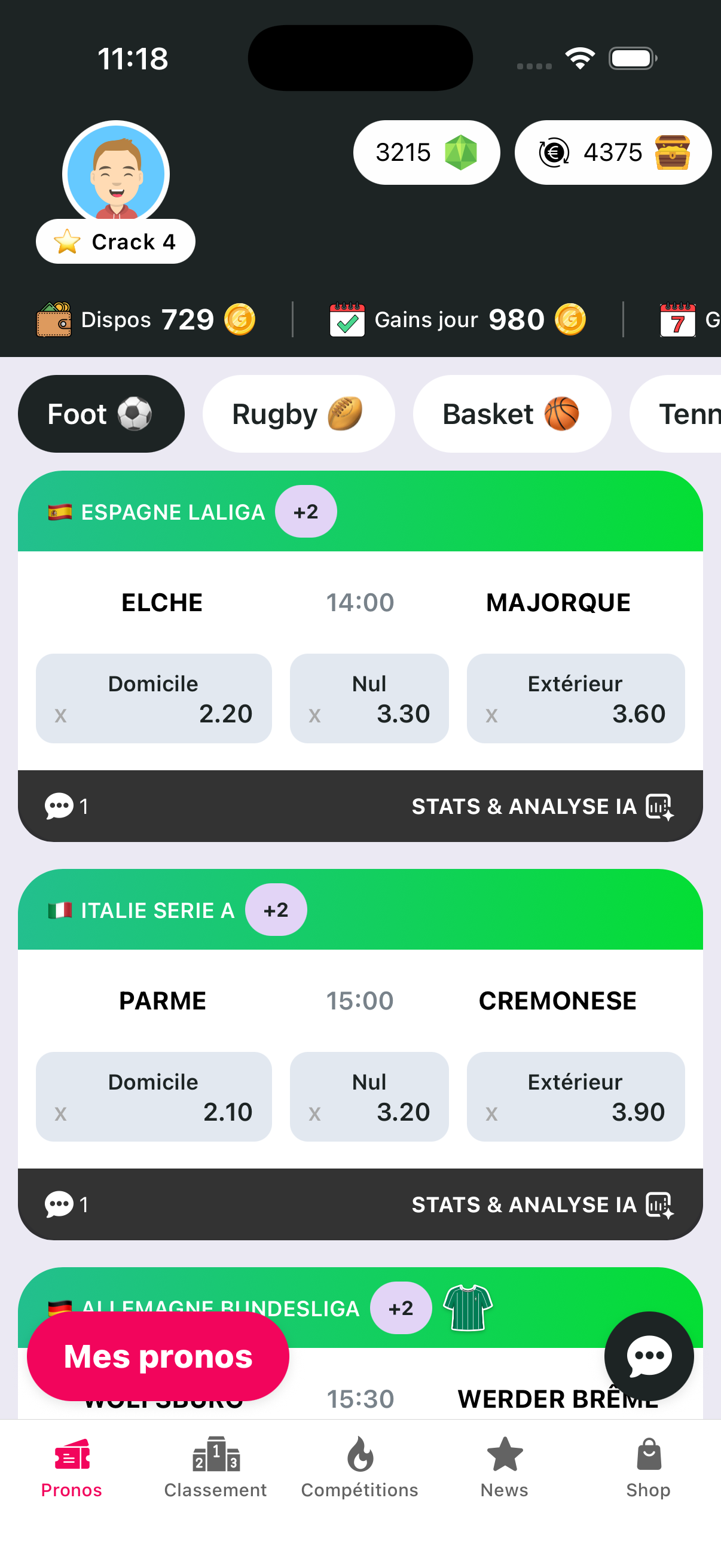Expand the +2 badge on Allemagne Bundesliga
Image resolution: width=721 pixels, height=1568 pixels.
pyautogui.click(x=401, y=1307)
